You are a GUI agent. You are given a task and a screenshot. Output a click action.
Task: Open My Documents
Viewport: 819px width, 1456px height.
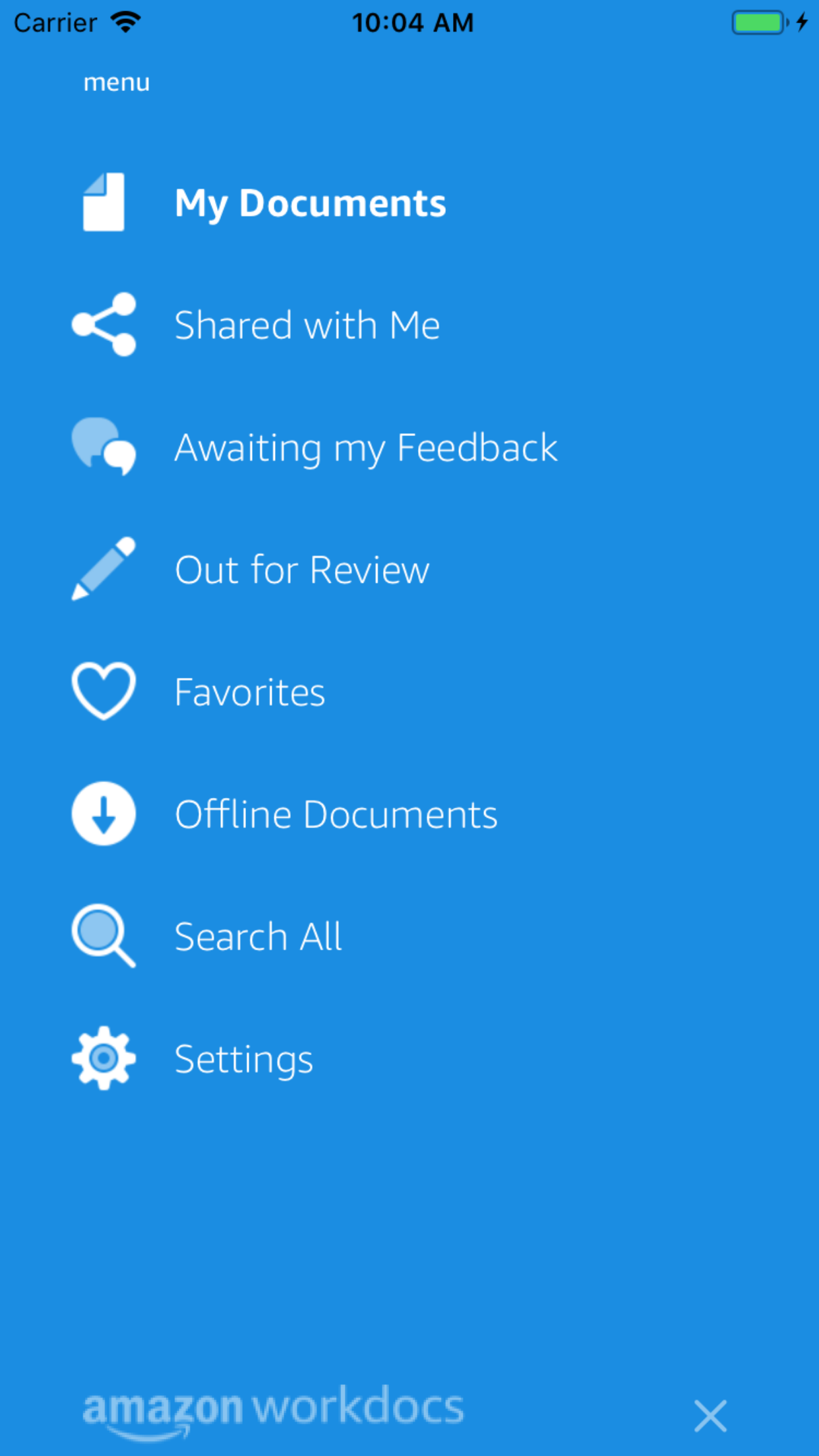[310, 202]
